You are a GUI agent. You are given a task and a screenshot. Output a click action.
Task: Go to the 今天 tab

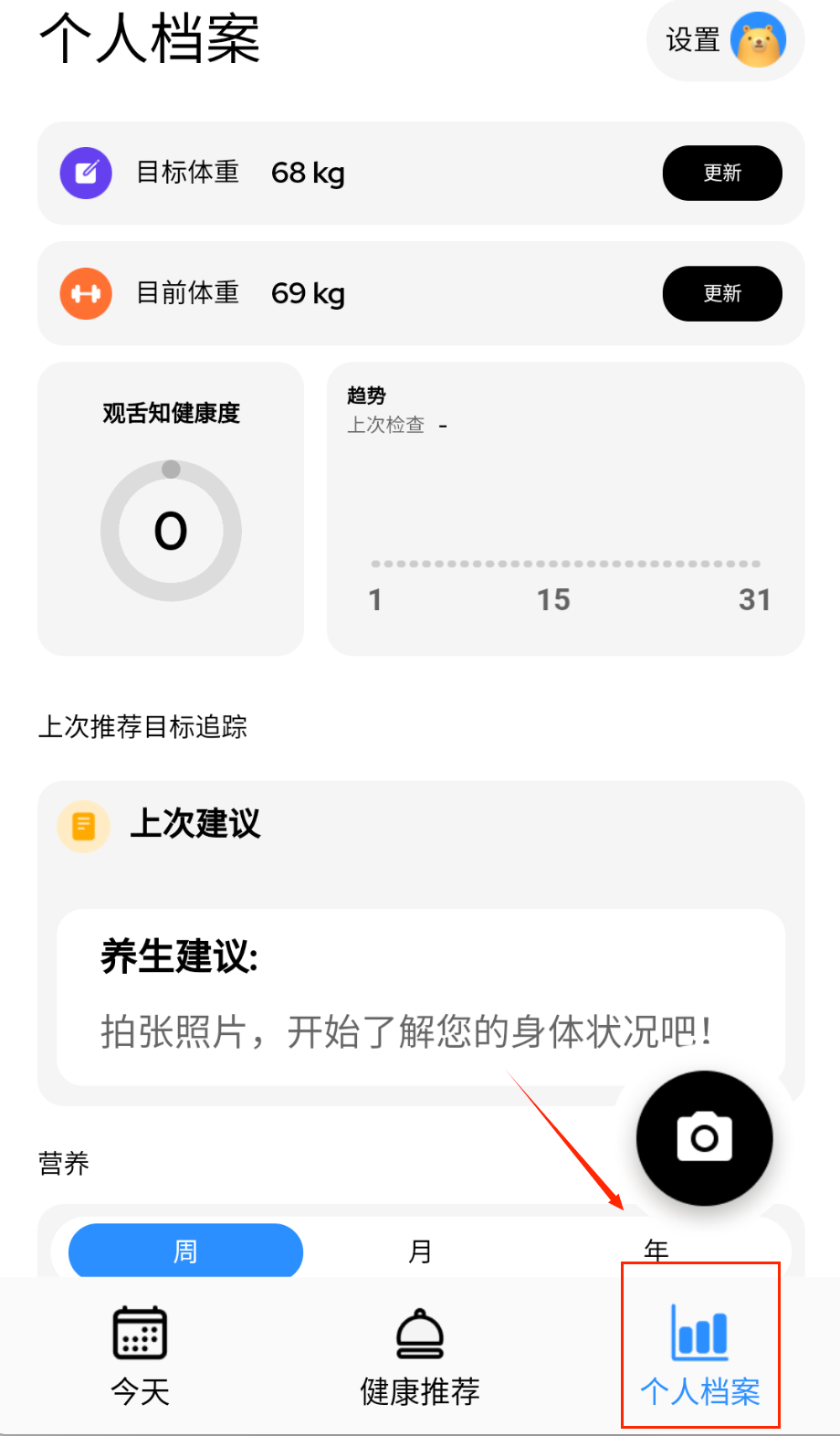coord(140,1356)
